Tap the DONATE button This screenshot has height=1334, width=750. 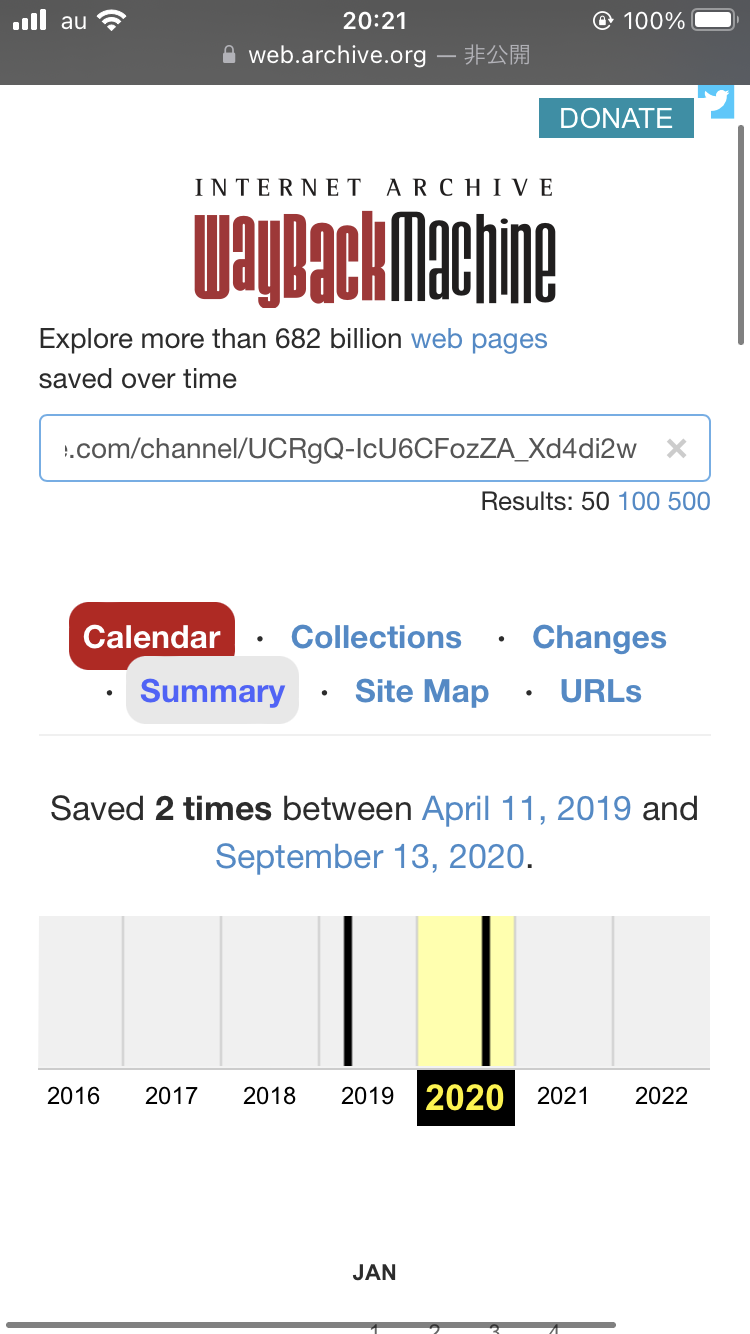(x=616, y=118)
